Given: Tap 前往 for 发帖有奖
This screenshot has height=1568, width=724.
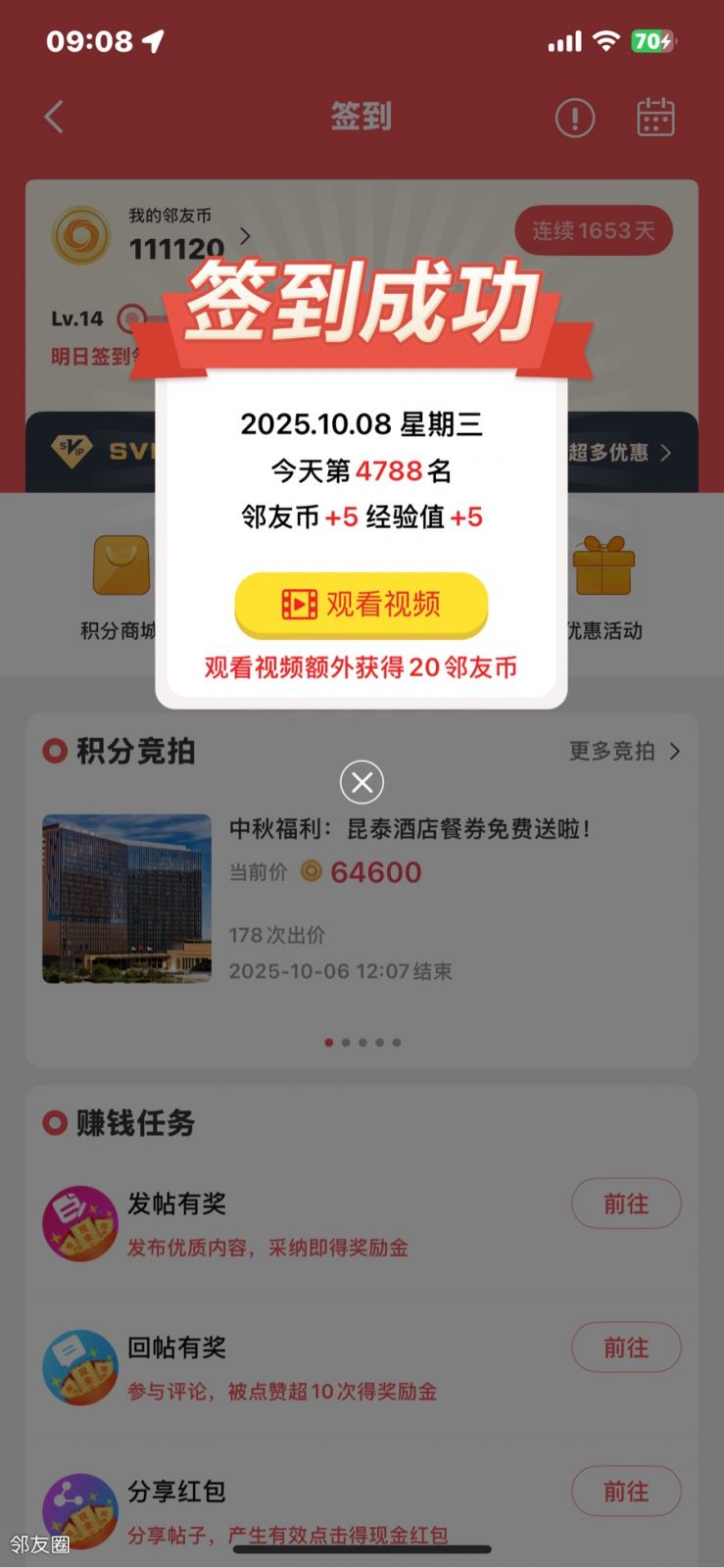Looking at the screenshot, I should pos(625,1203).
